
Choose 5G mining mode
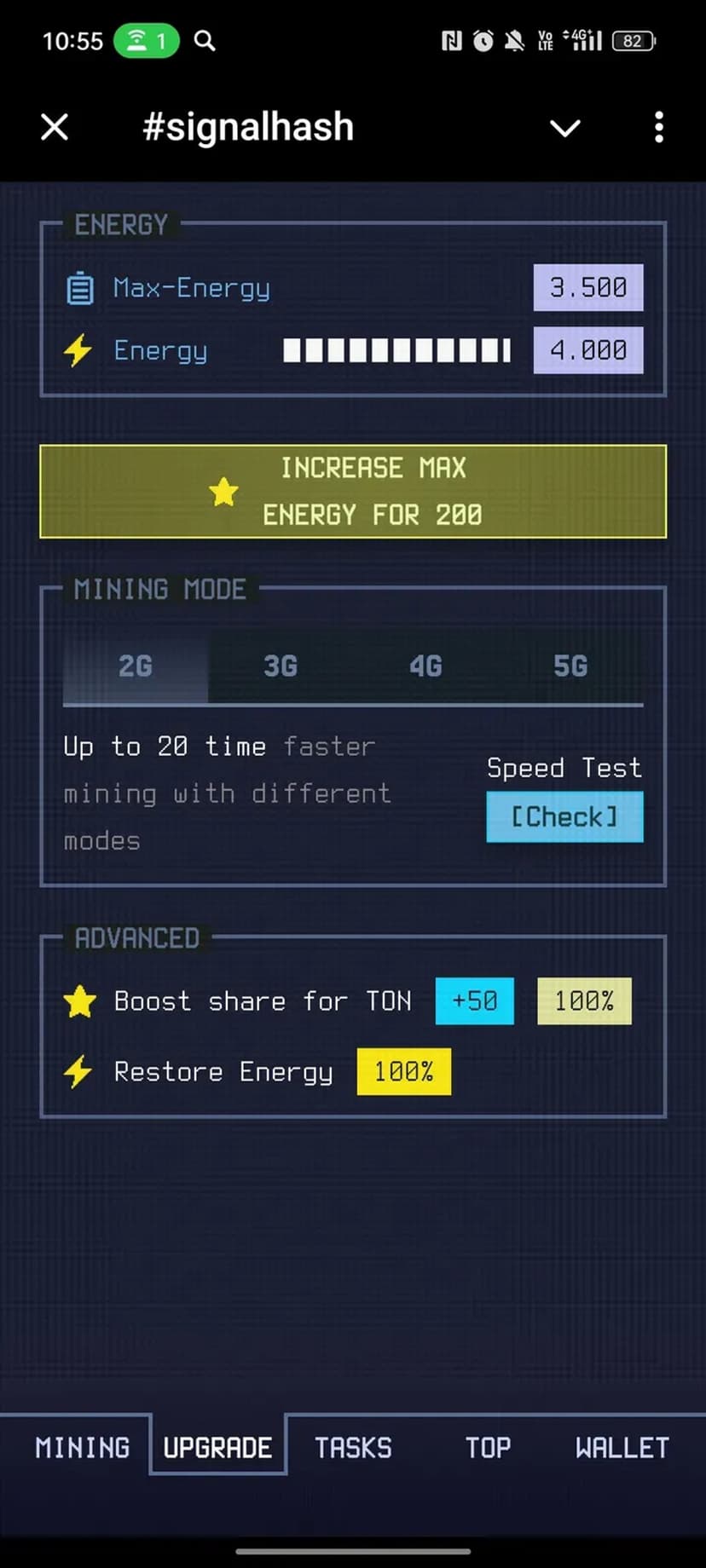click(570, 666)
